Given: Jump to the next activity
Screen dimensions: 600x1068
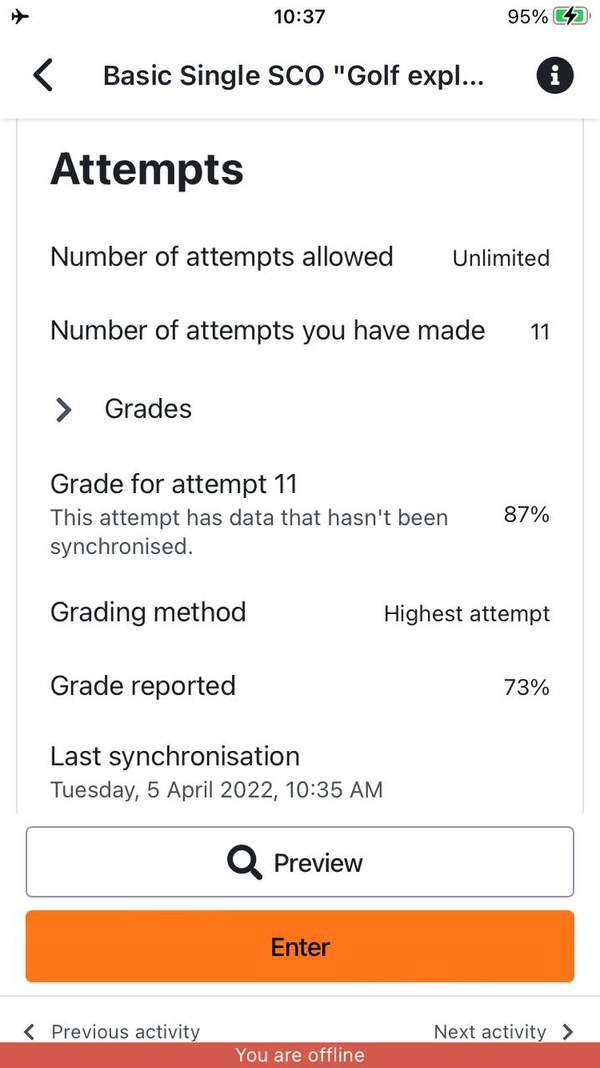Looking at the screenshot, I should tap(503, 1032).
